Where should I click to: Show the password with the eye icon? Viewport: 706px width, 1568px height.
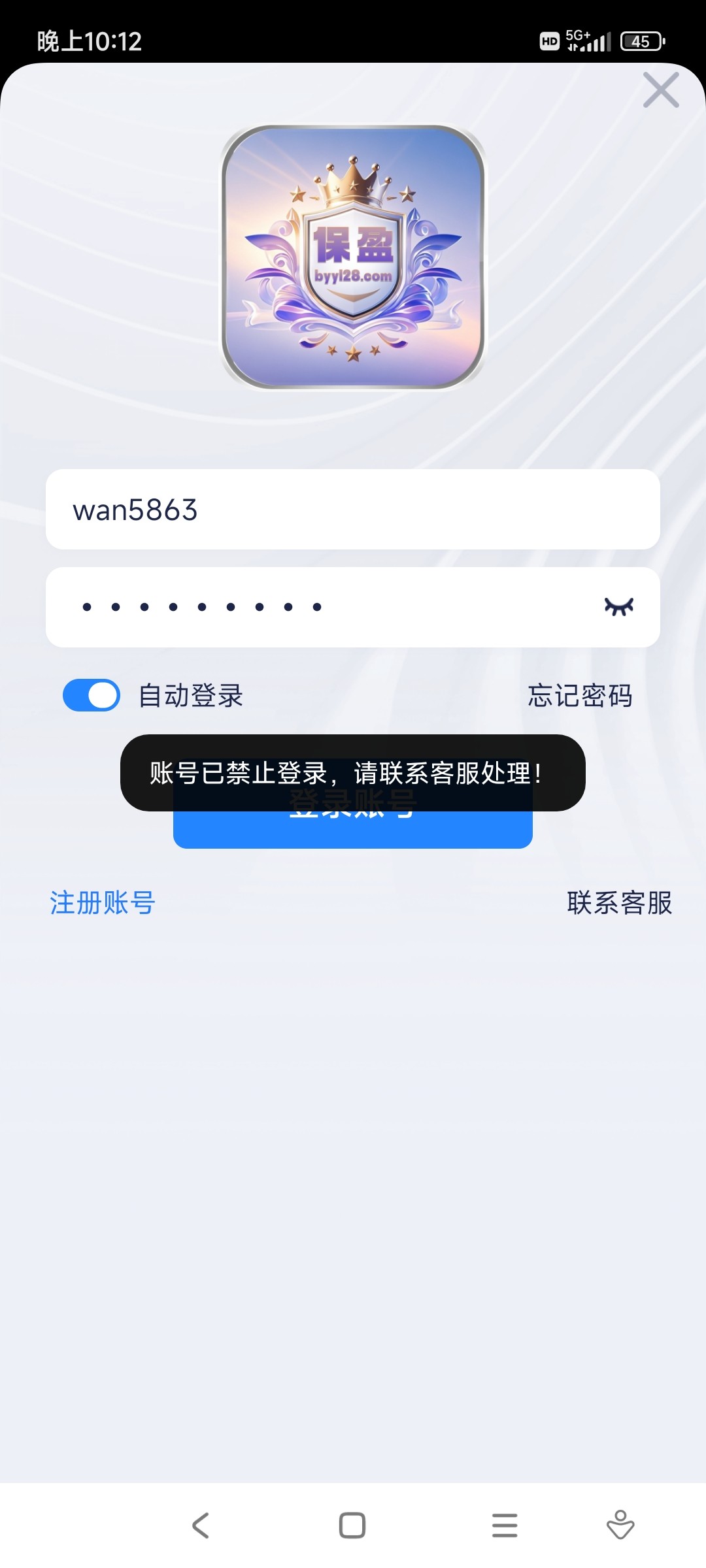(618, 608)
